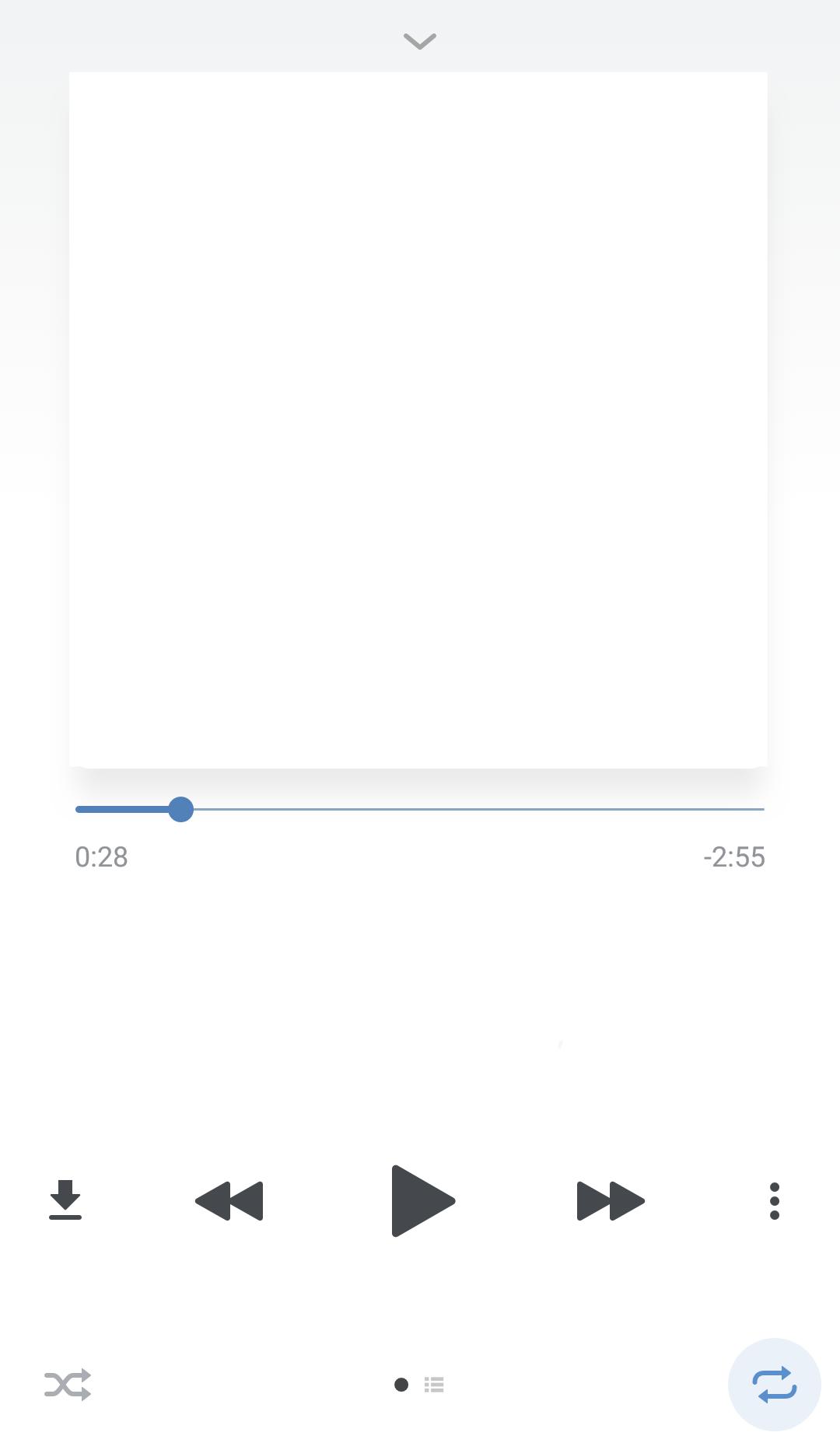The image size is (840, 1450).
Task: Play the current track
Action: [422, 1200]
